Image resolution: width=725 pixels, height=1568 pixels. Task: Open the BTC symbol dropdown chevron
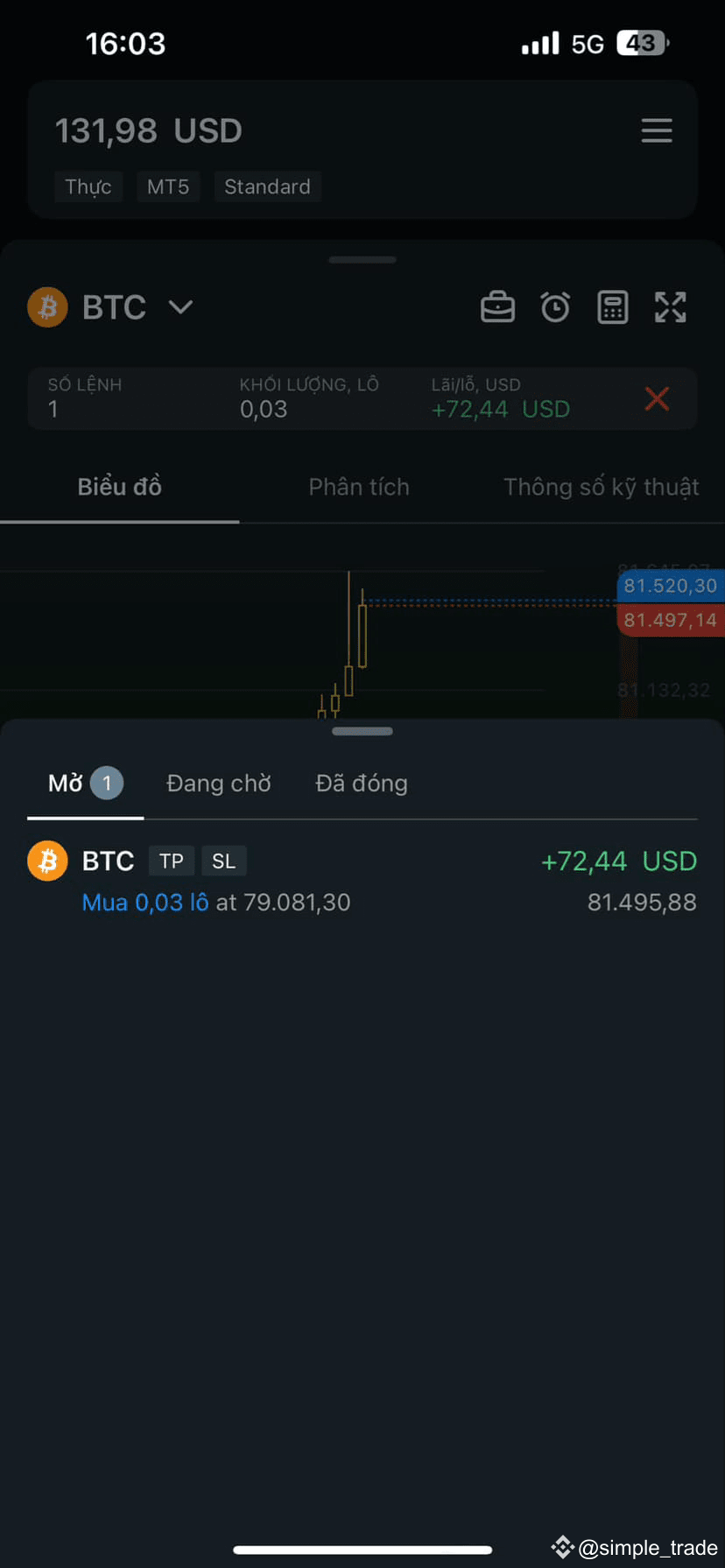pos(181,307)
